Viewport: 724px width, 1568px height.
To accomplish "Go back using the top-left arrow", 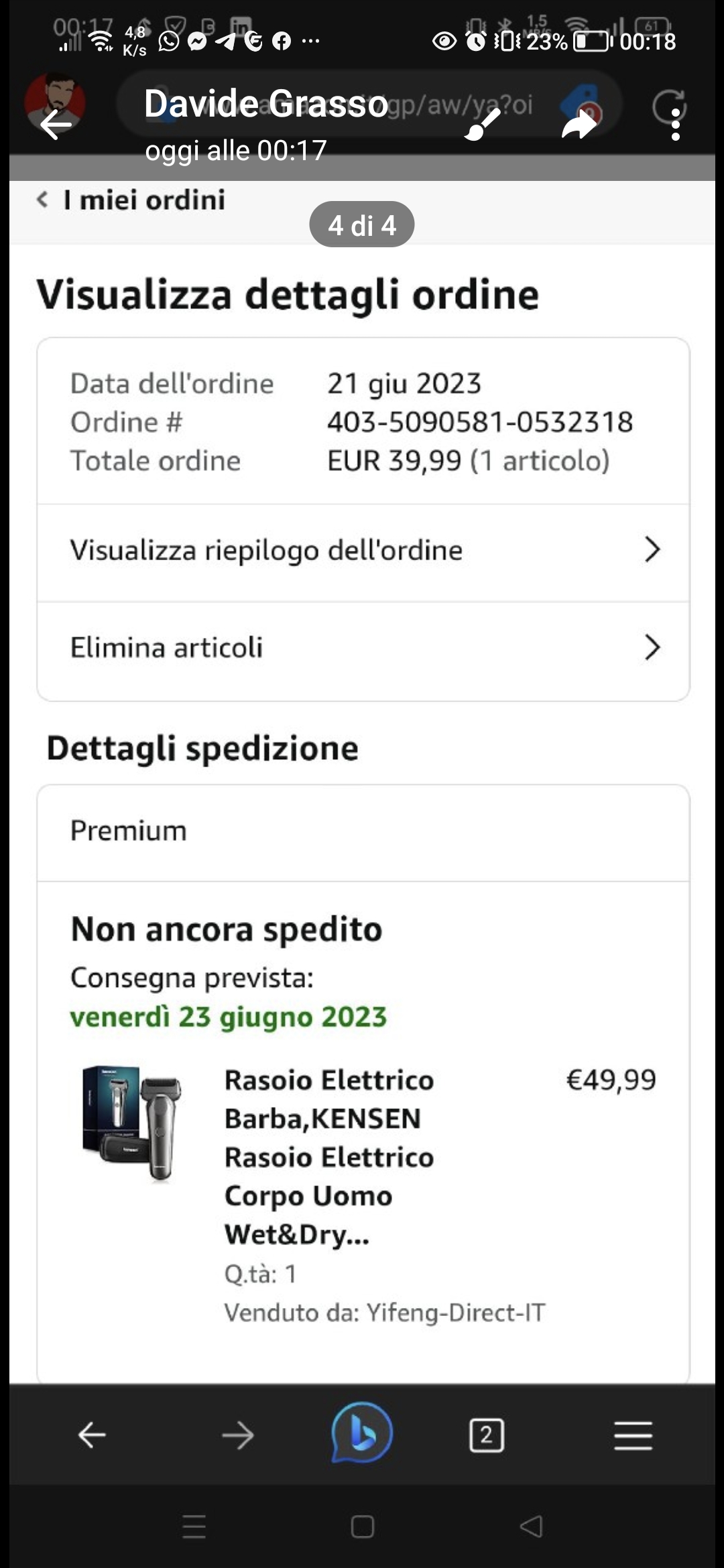I will click(56, 125).
